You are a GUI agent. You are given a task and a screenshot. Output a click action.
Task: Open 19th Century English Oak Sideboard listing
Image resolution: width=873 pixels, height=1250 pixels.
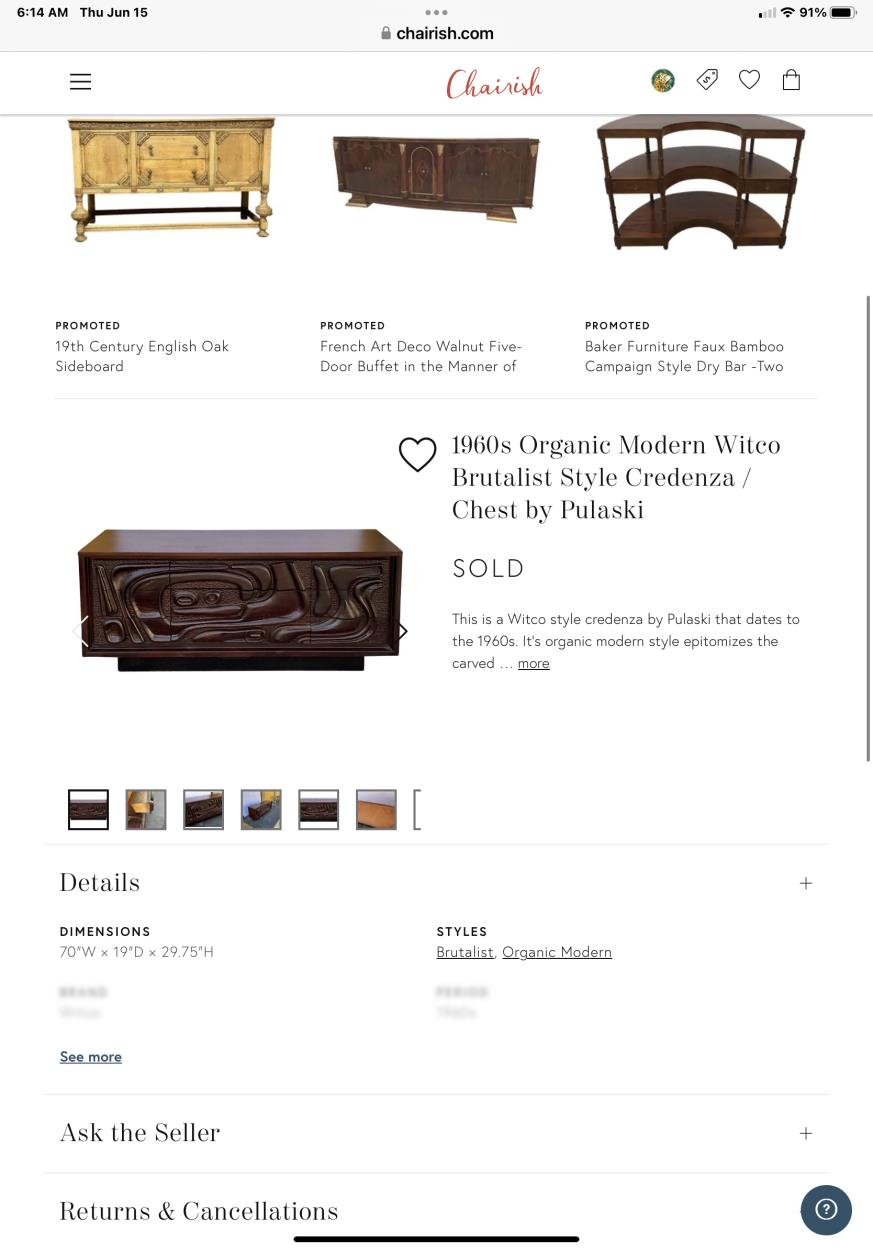tap(142, 356)
